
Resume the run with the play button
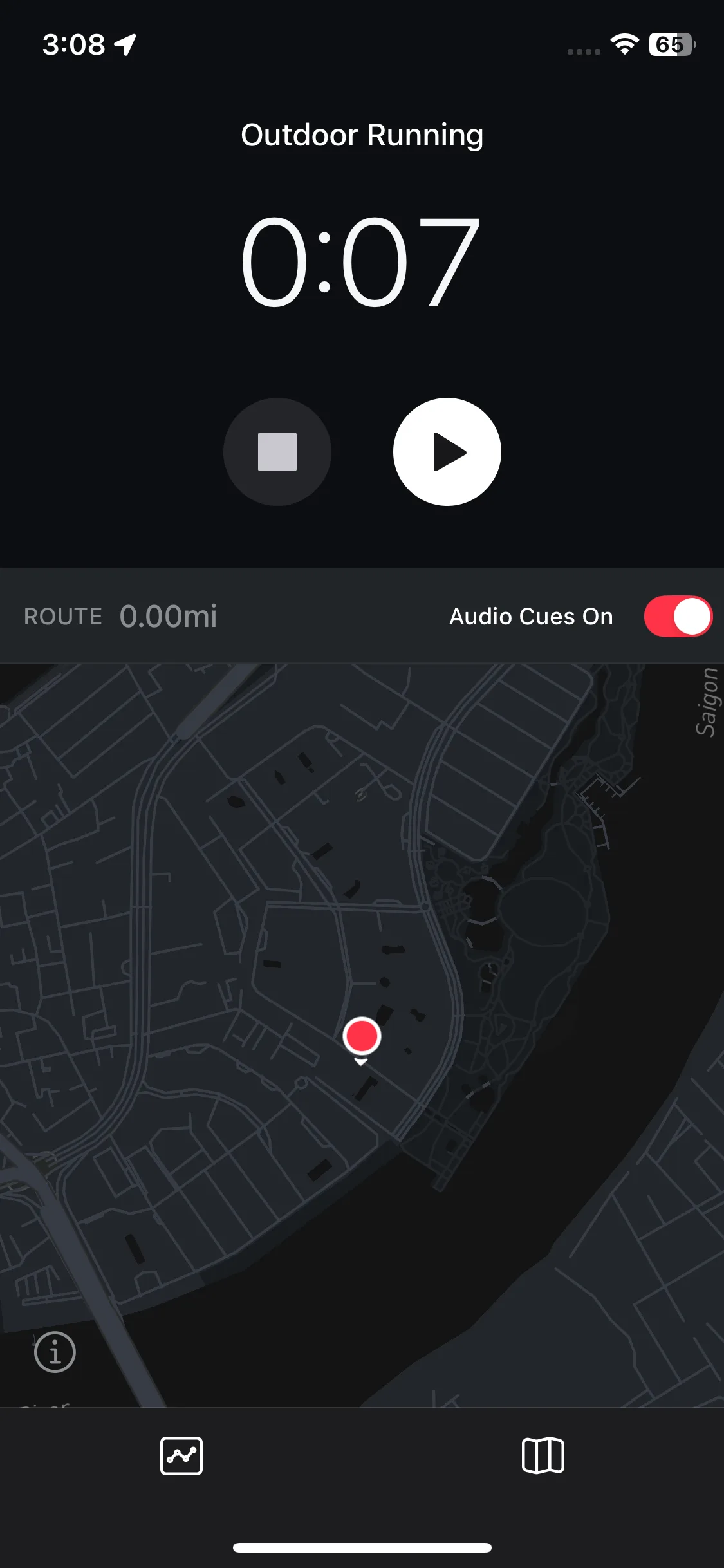(447, 452)
